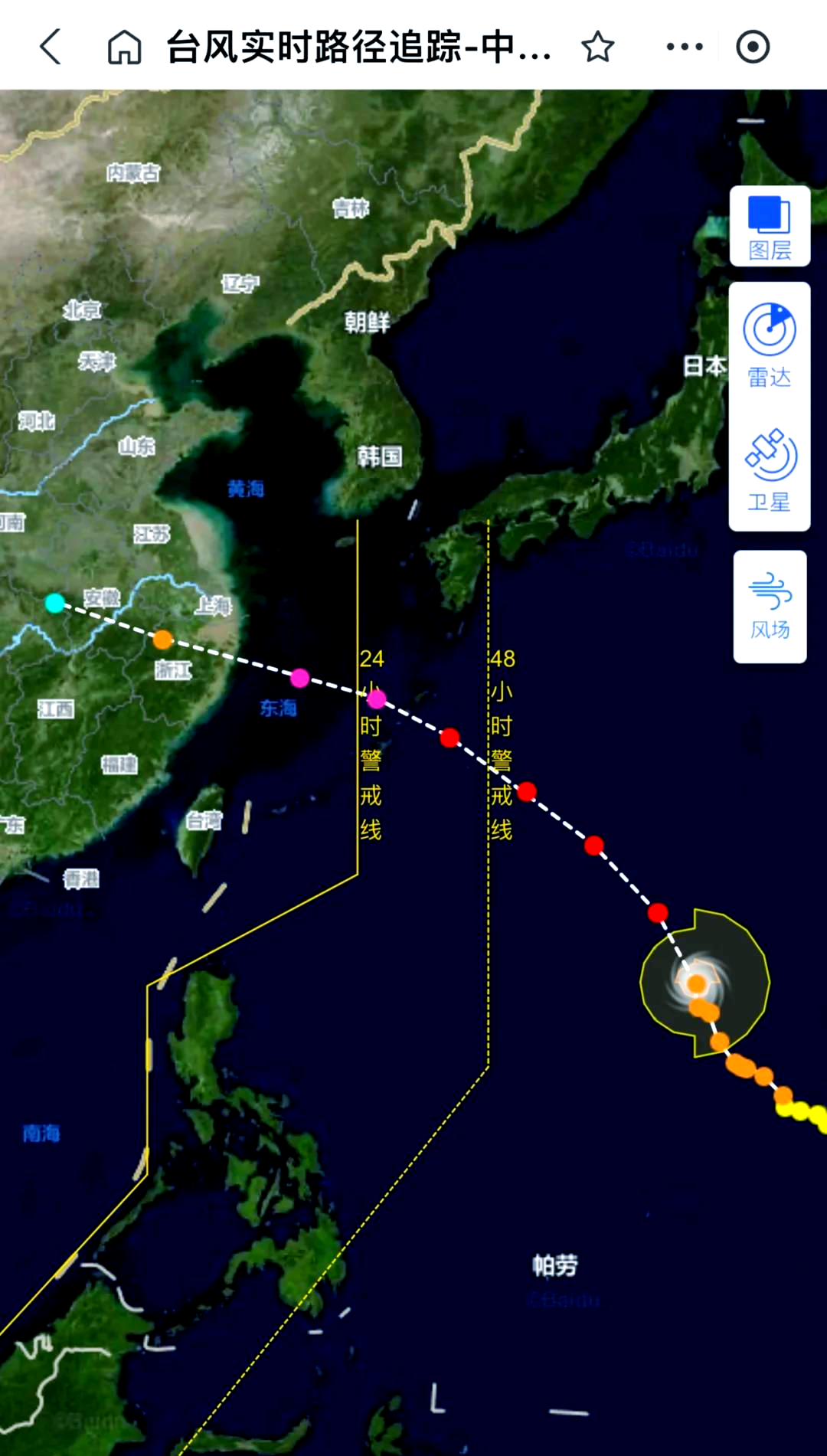Open the home page icon
Image resolution: width=827 pixels, height=1456 pixels.
point(124,47)
